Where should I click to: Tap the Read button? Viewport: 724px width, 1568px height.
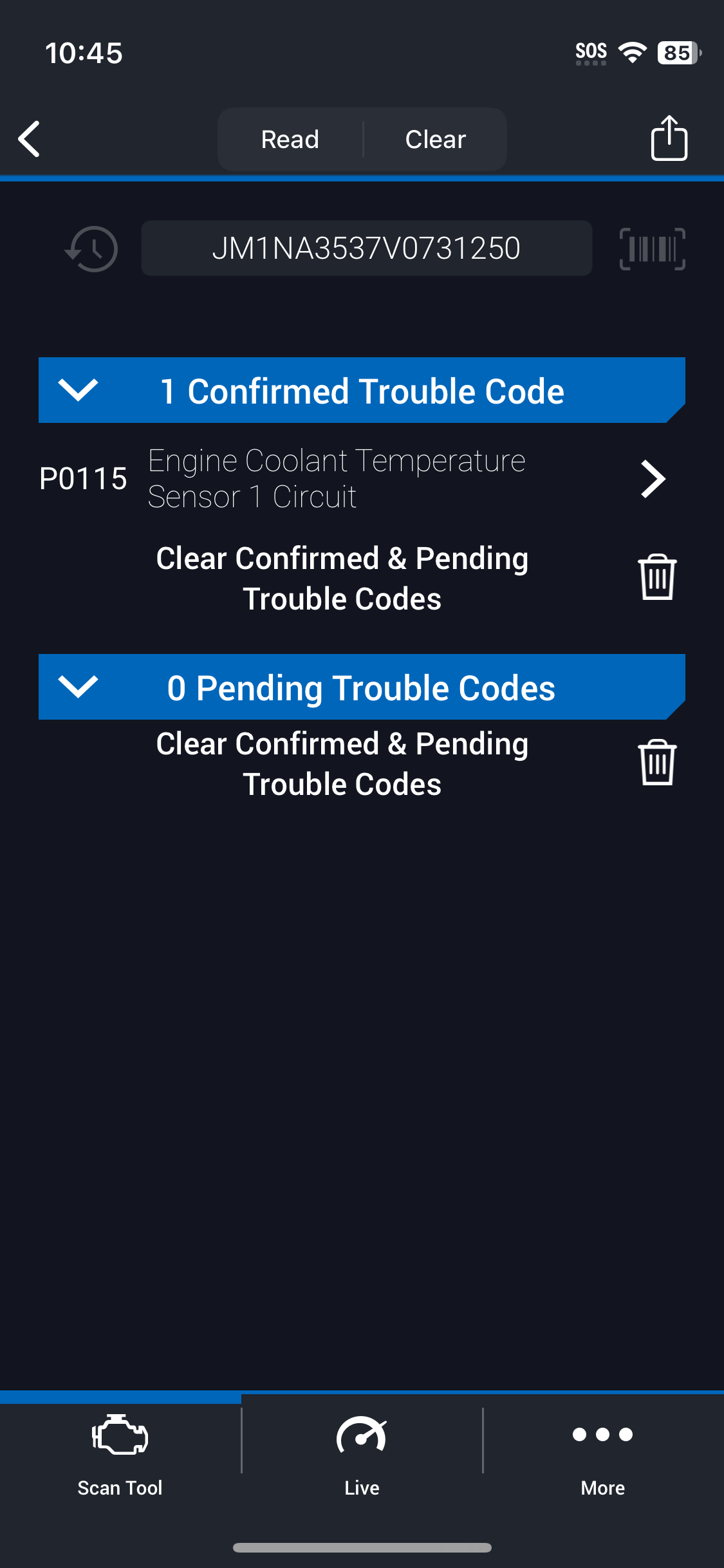point(290,139)
